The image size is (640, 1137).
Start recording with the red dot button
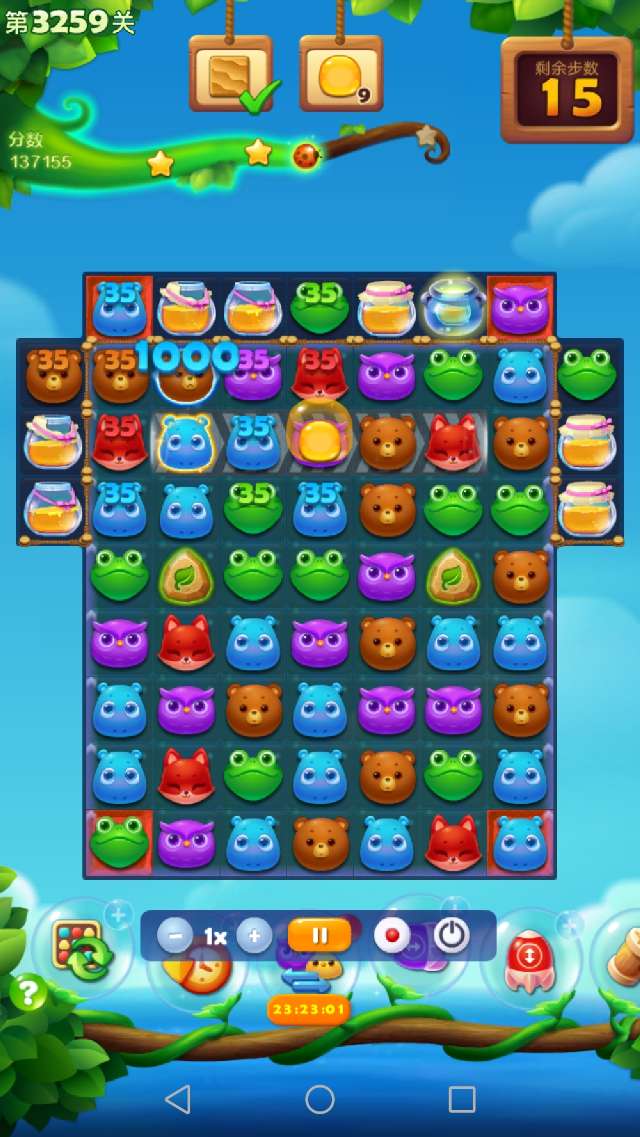[392, 936]
